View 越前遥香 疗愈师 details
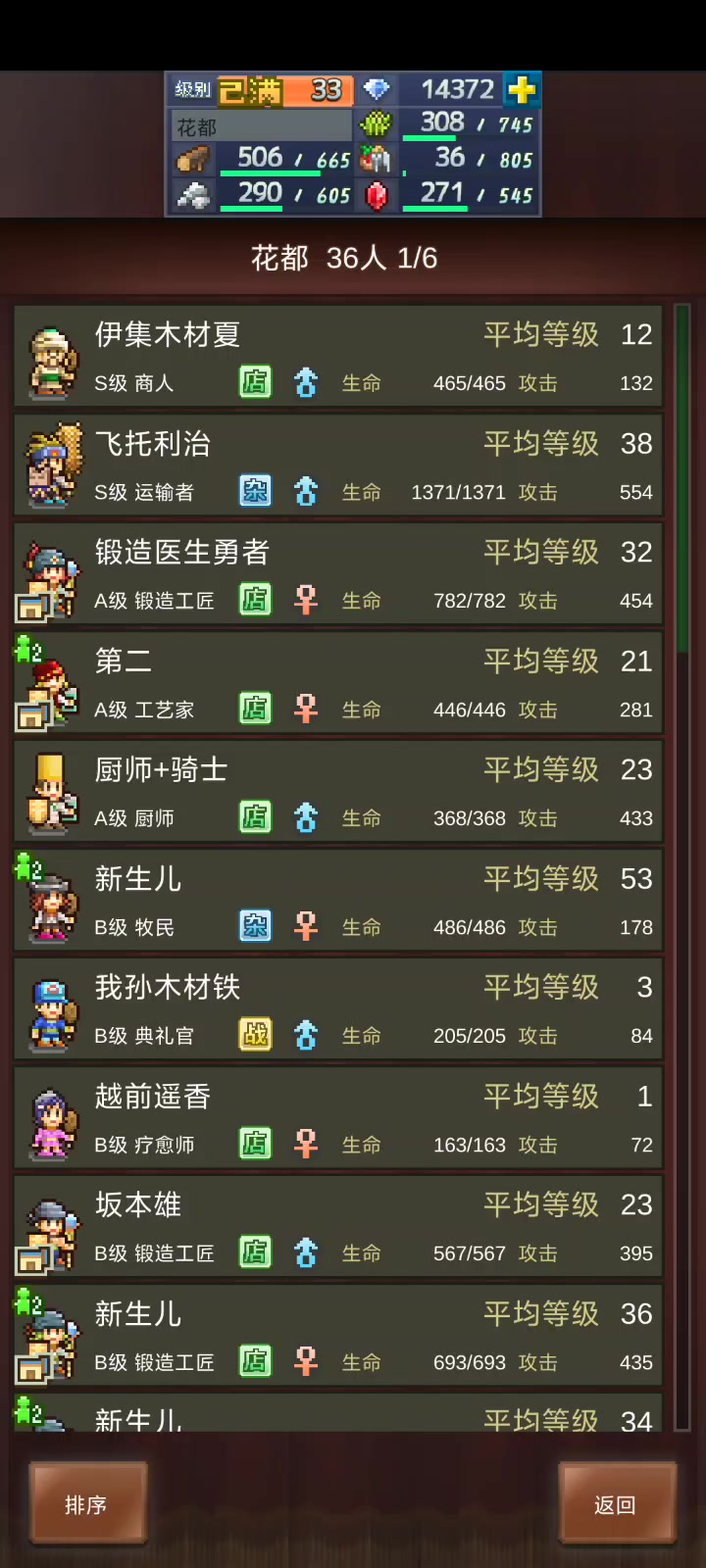This screenshot has height=1568, width=706. tap(338, 1117)
